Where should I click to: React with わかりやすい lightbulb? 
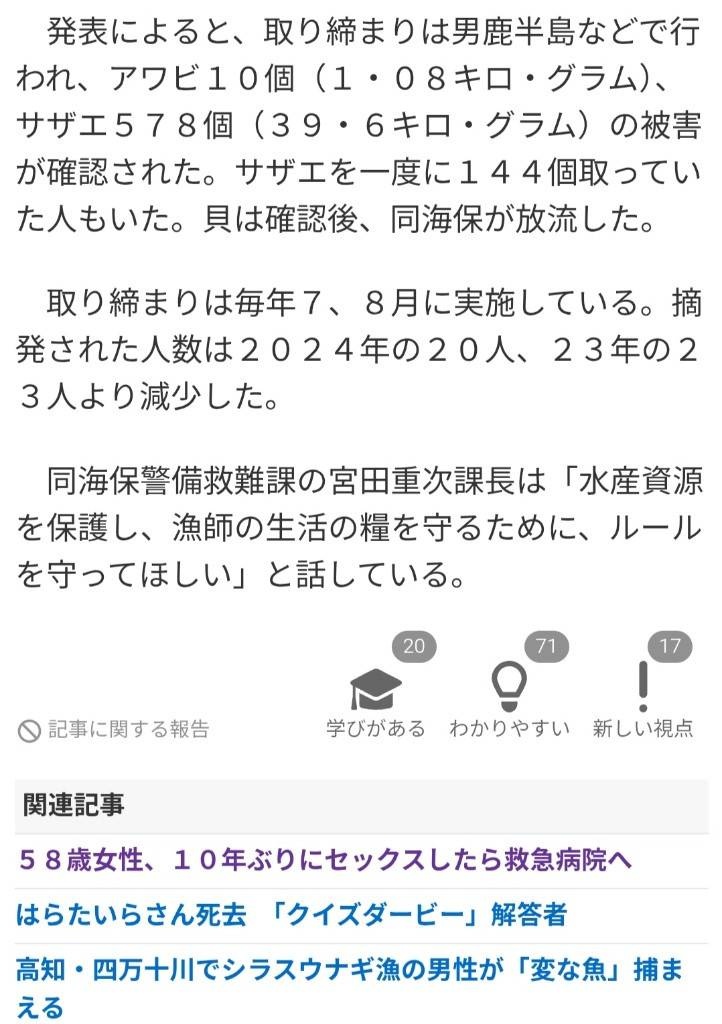pos(509,688)
